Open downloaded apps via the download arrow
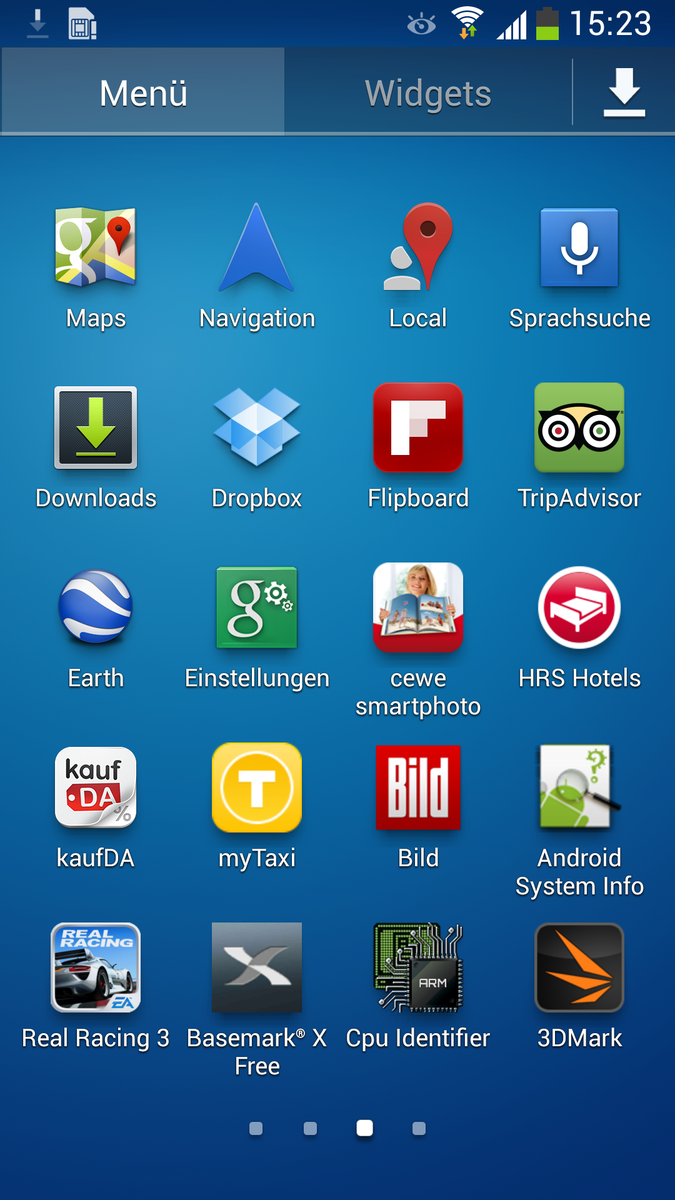The height and width of the screenshot is (1200, 675). pos(624,93)
